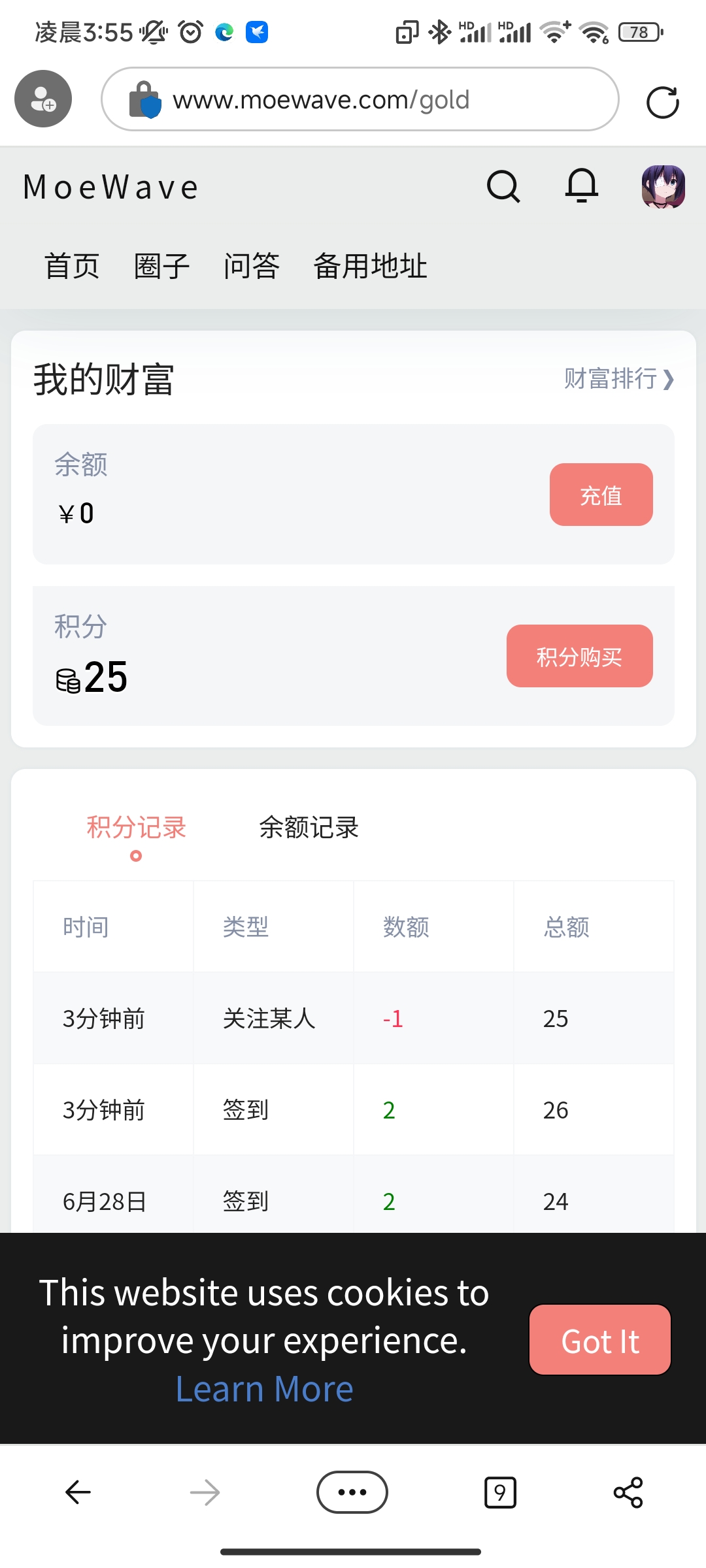Go back with browser back arrow
The image size is (706, 1568).
tap(78, 1492)
